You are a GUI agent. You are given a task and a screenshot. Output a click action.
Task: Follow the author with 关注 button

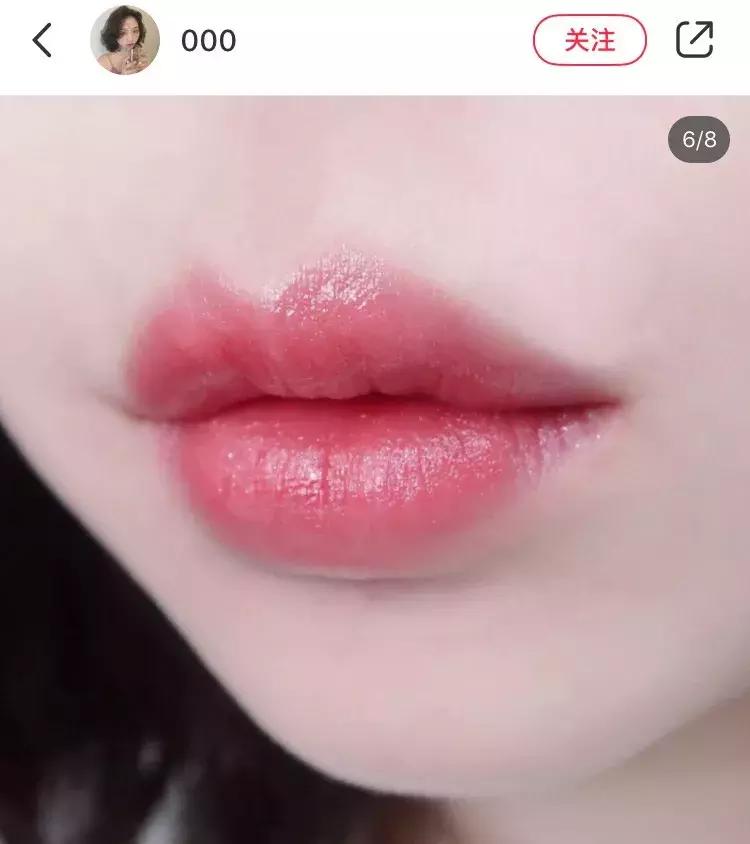[x=589, y=40]
